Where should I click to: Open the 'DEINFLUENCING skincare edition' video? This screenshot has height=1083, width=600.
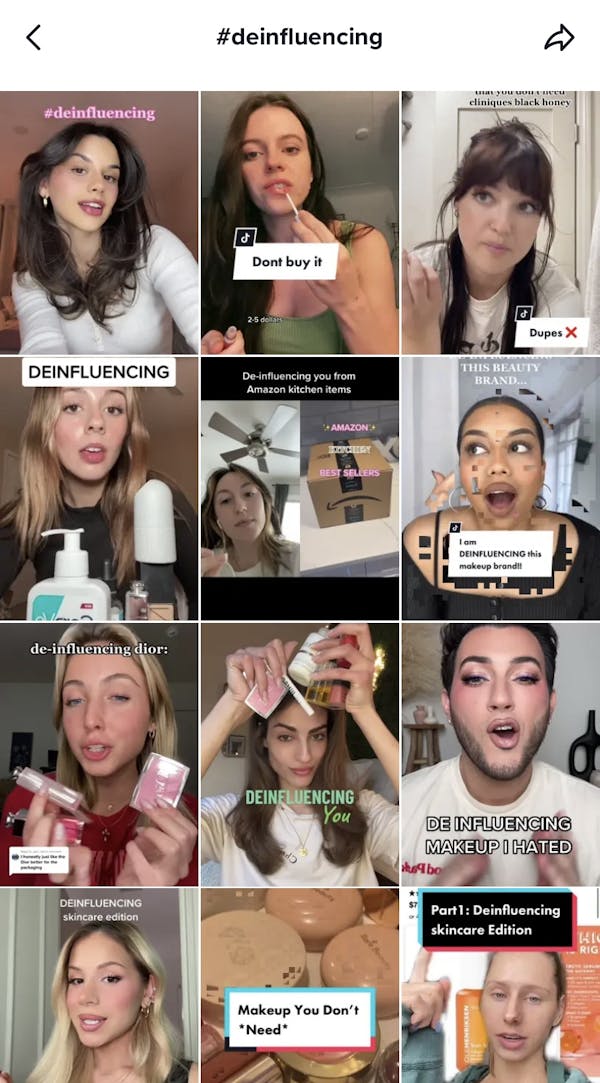(x=99, y=985)
